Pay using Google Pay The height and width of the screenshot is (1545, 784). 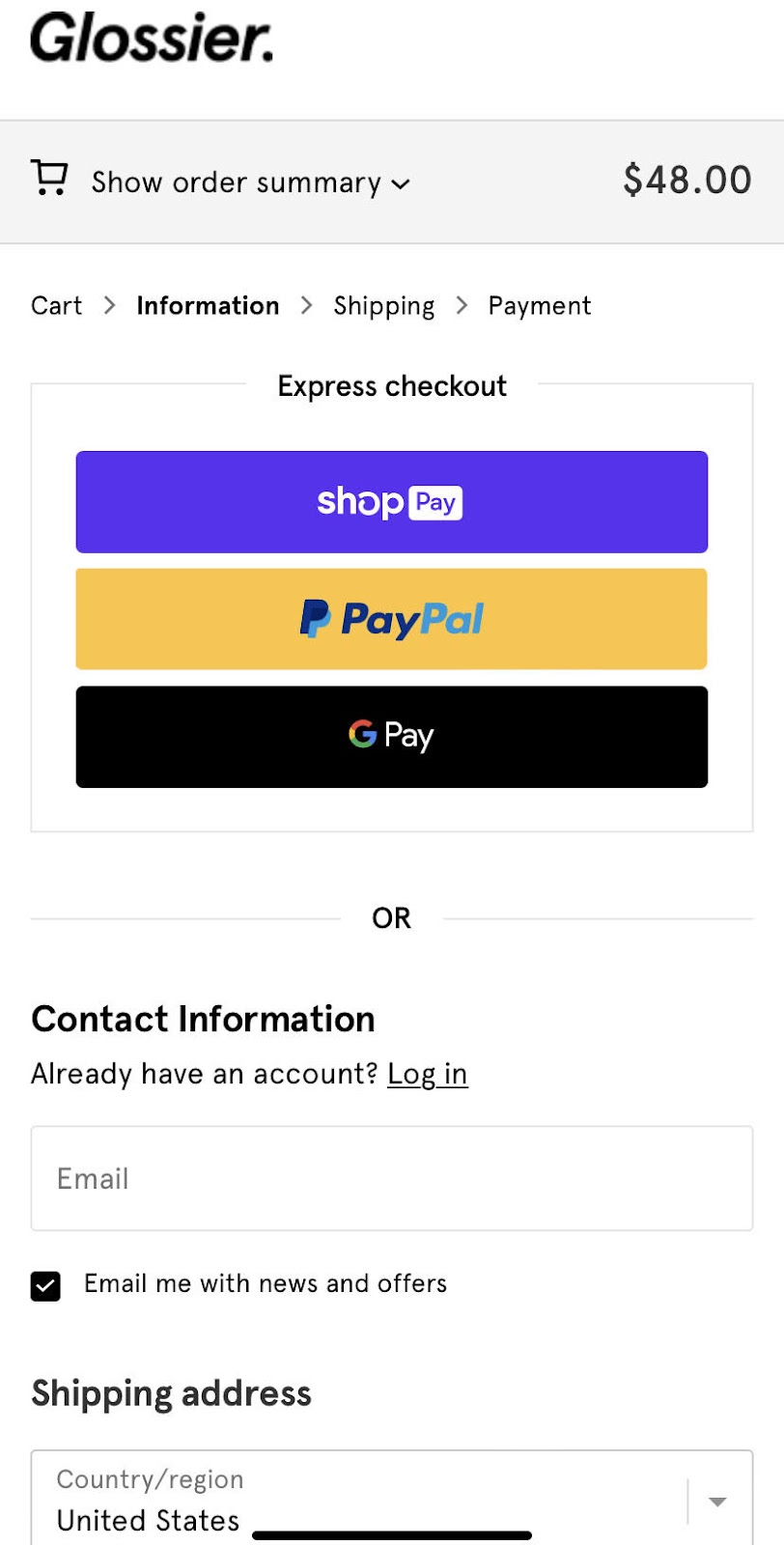click(x=391, y=737)
